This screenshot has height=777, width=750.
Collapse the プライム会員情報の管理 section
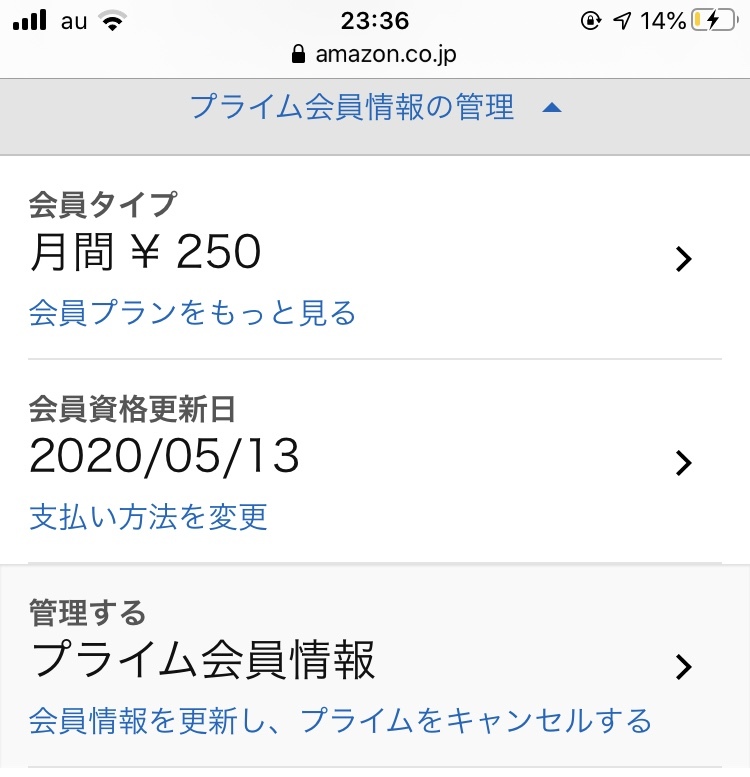pos(375,107)
